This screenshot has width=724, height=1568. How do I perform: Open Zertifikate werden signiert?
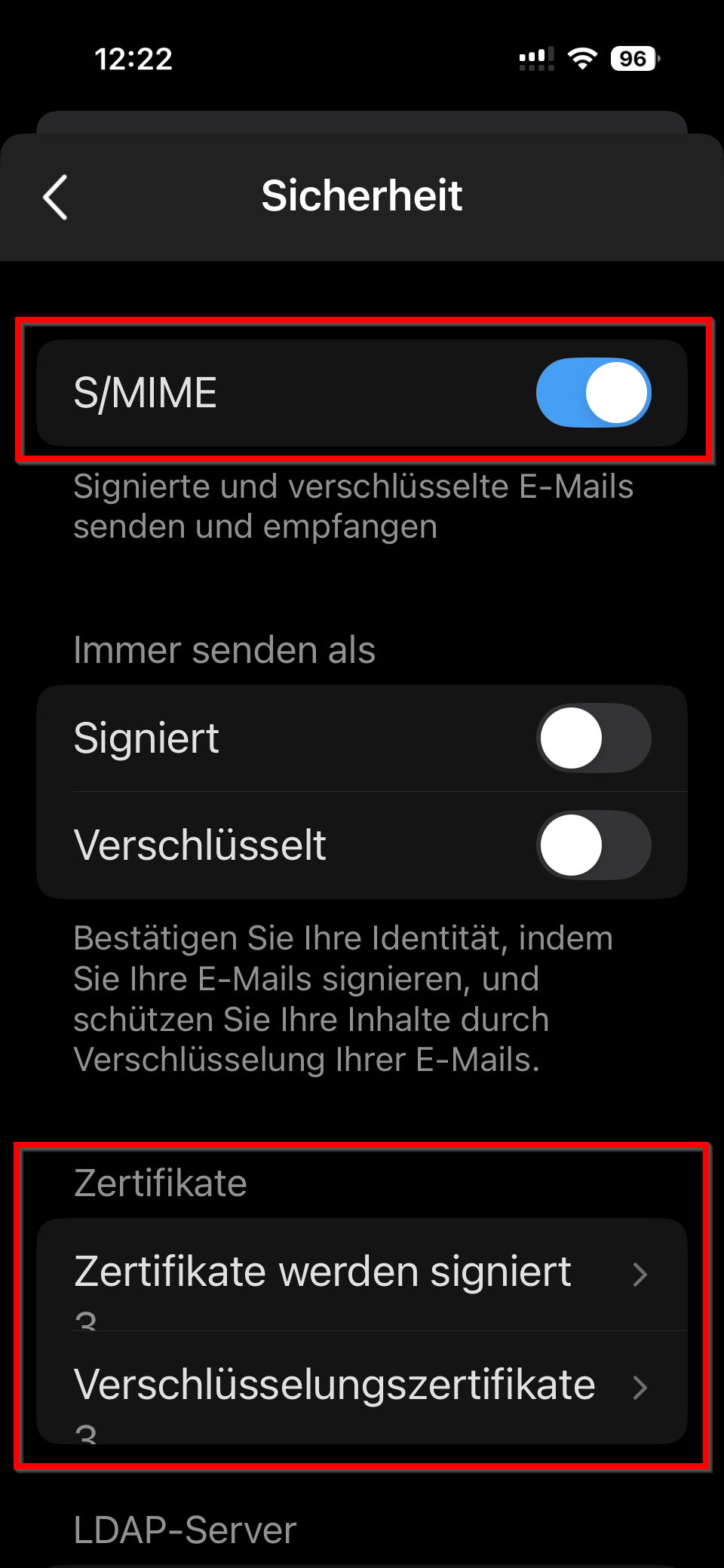tap(362, 1275)
